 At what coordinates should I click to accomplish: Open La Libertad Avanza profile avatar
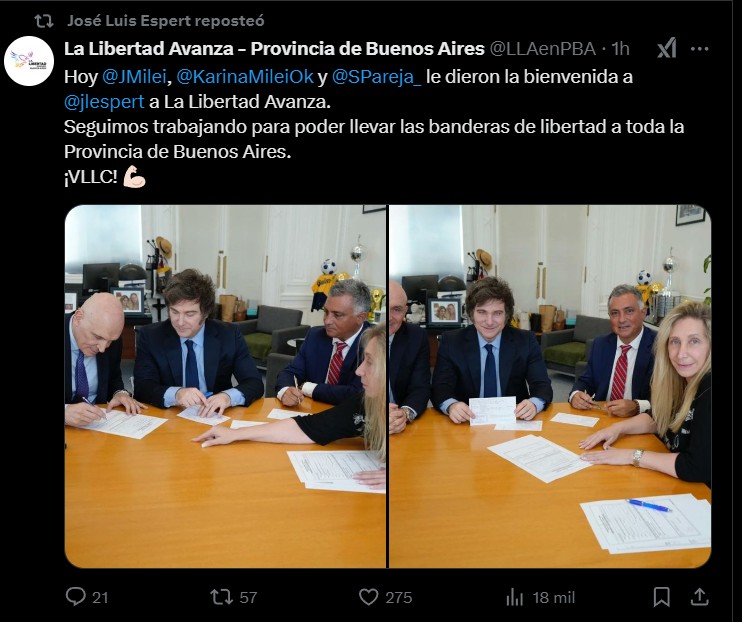29,61
